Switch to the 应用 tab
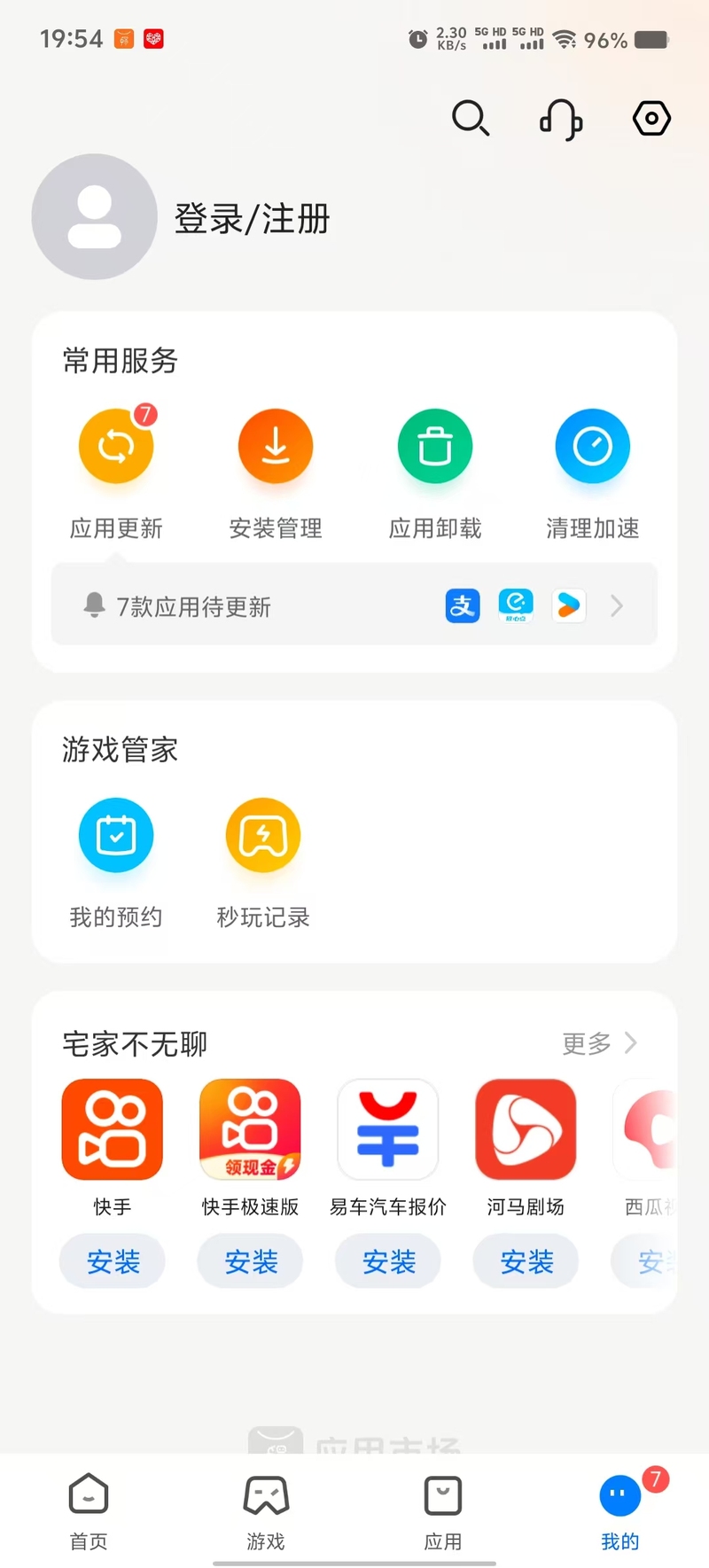 click(x=443, y=1512)
